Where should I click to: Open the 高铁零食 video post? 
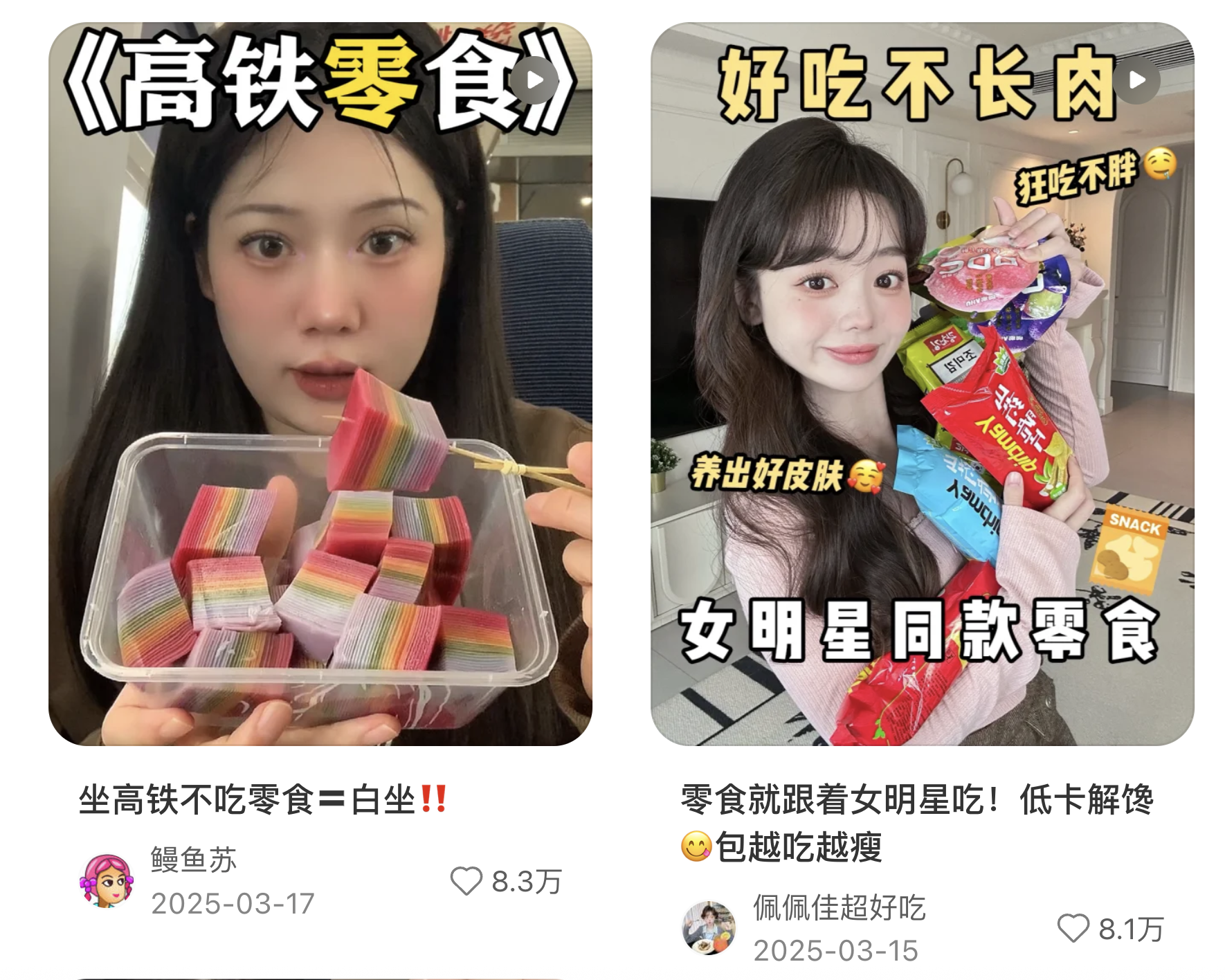tap(320, 384)
